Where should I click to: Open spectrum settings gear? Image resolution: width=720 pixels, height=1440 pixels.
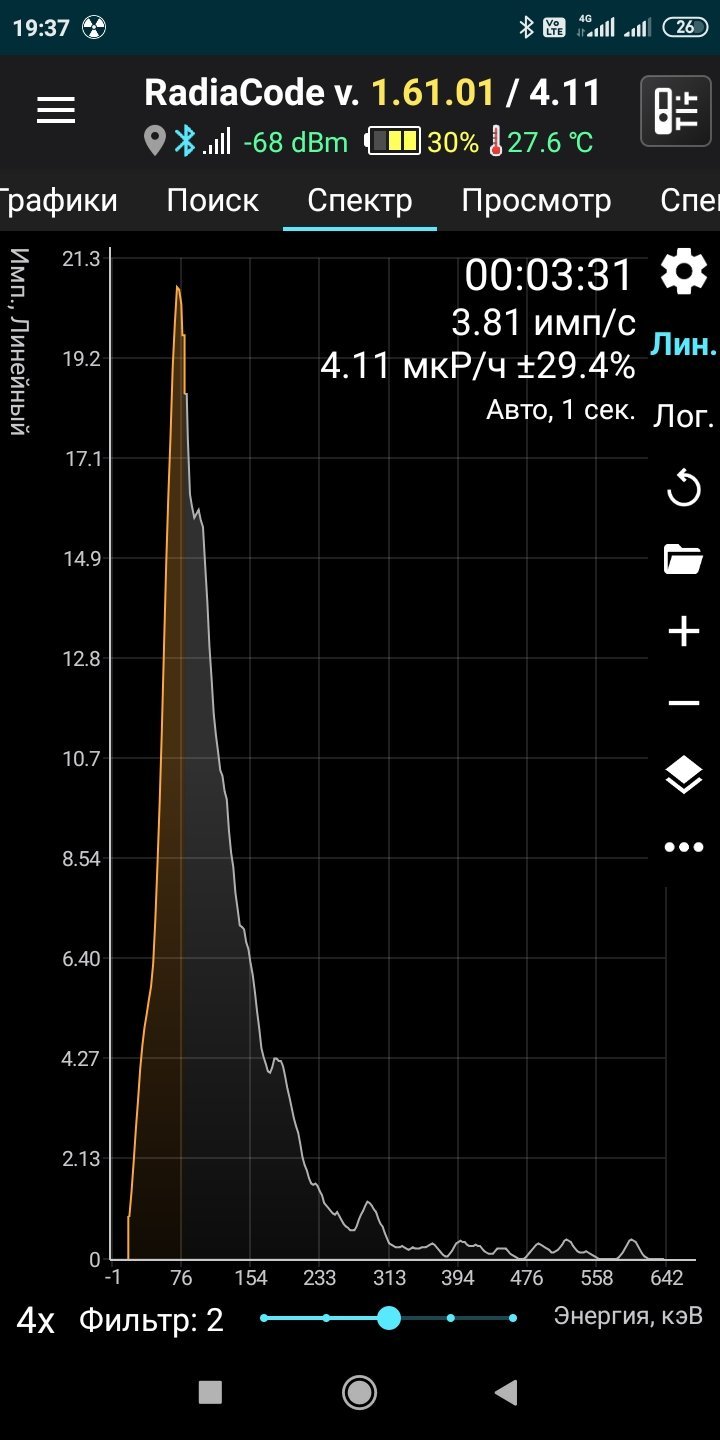tap(684, 273)
